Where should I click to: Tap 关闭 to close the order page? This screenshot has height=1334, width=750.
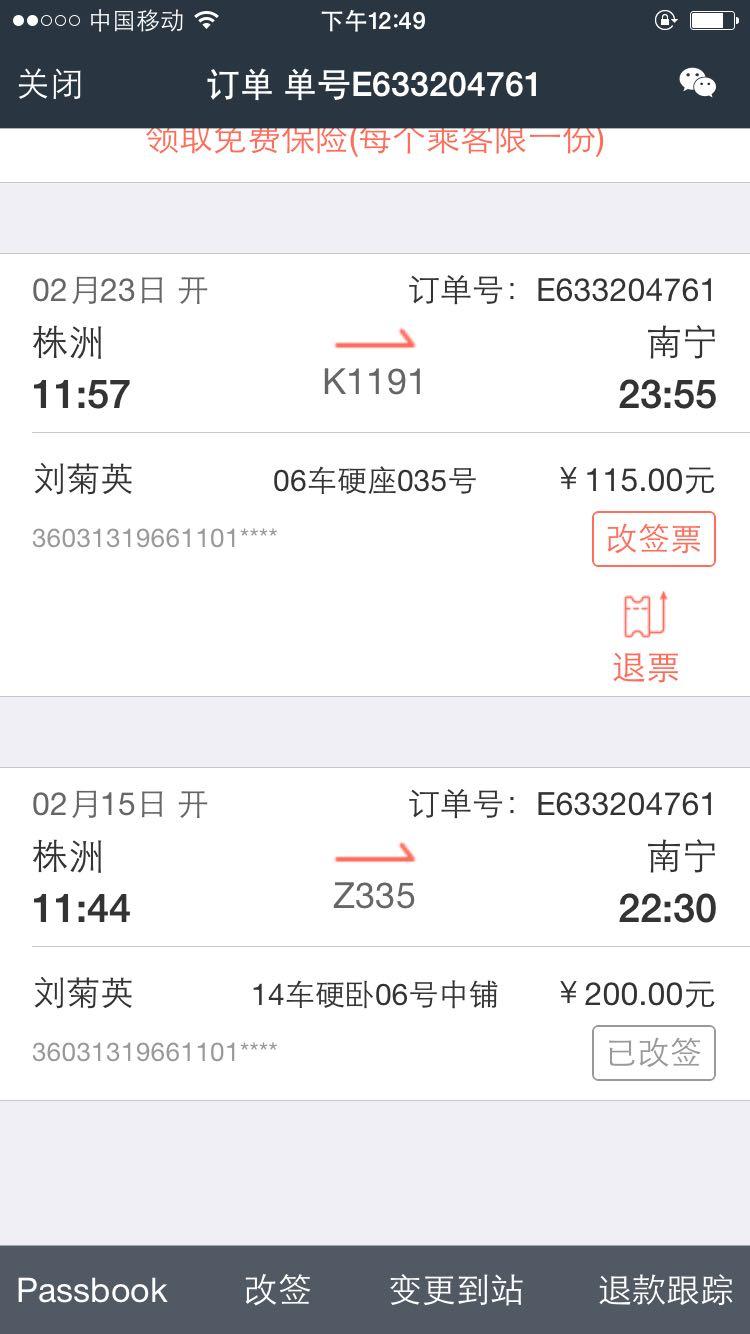click(50, 85)
